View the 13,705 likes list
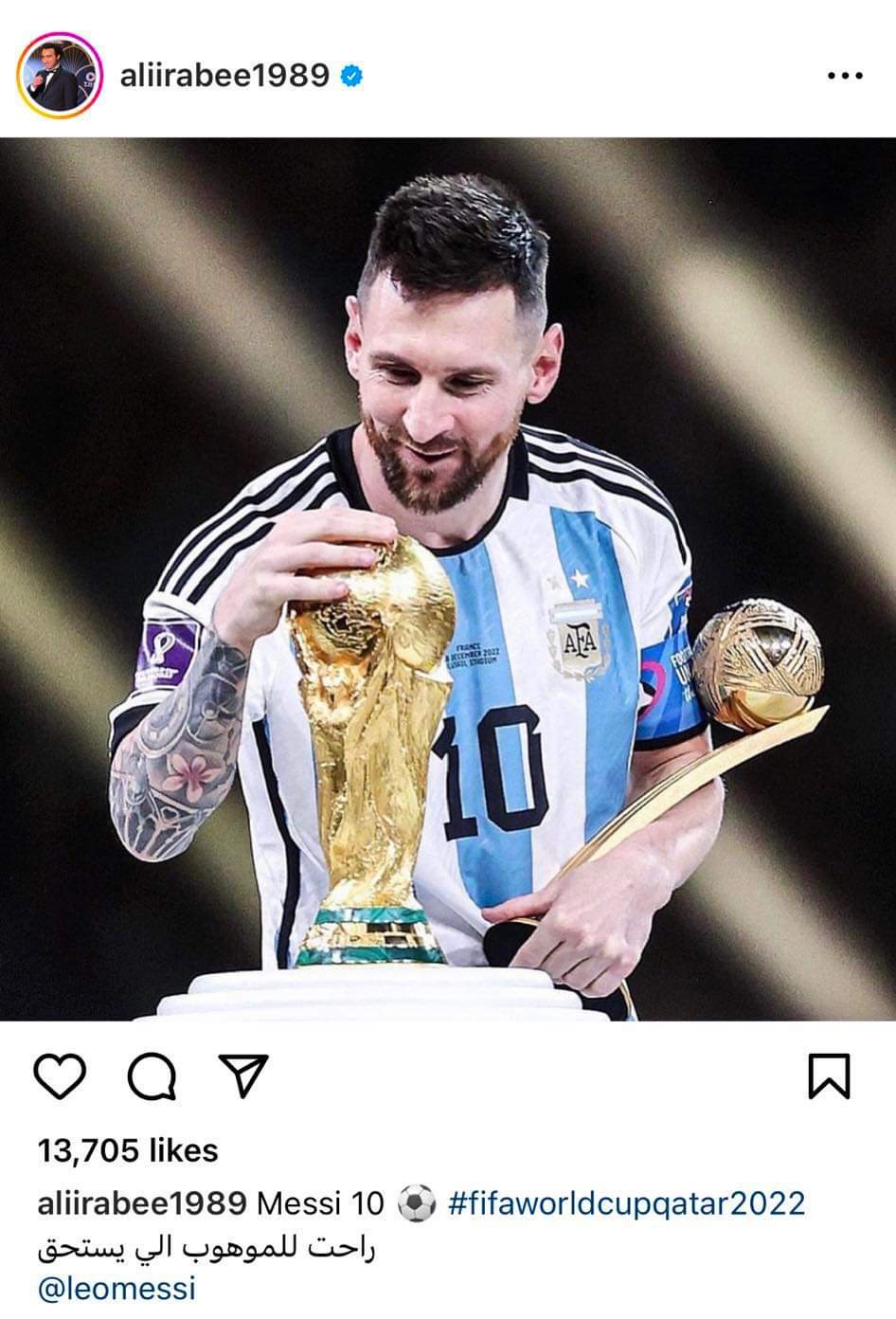The image size is (896, 1319). pyautogui.click(x=128, y=1150)
